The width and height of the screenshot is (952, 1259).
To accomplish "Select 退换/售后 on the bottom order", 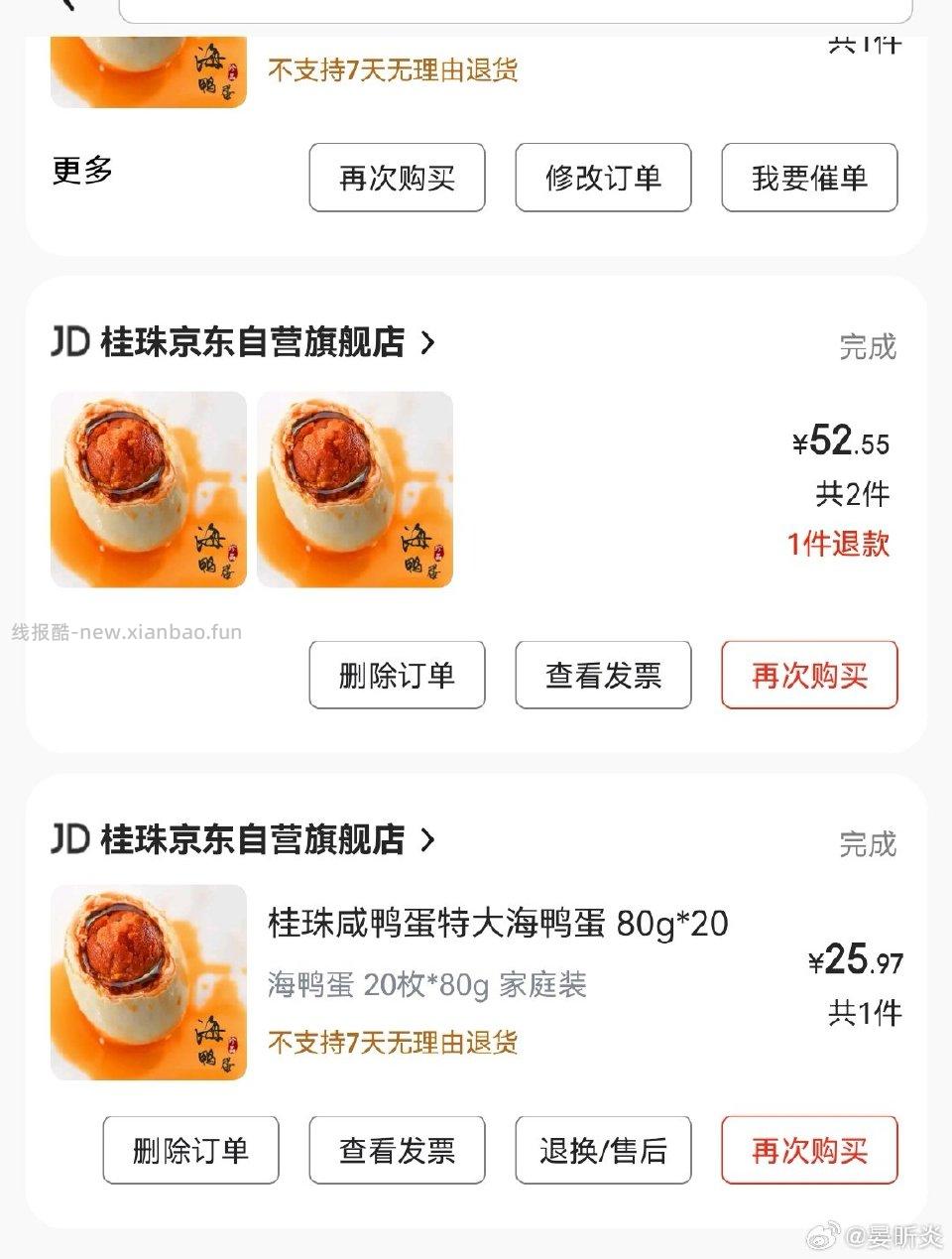I will coord(602,1150).
